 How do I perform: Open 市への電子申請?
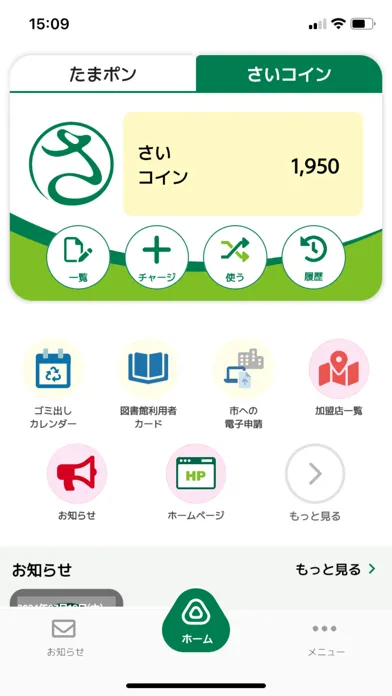pos(244,384)
